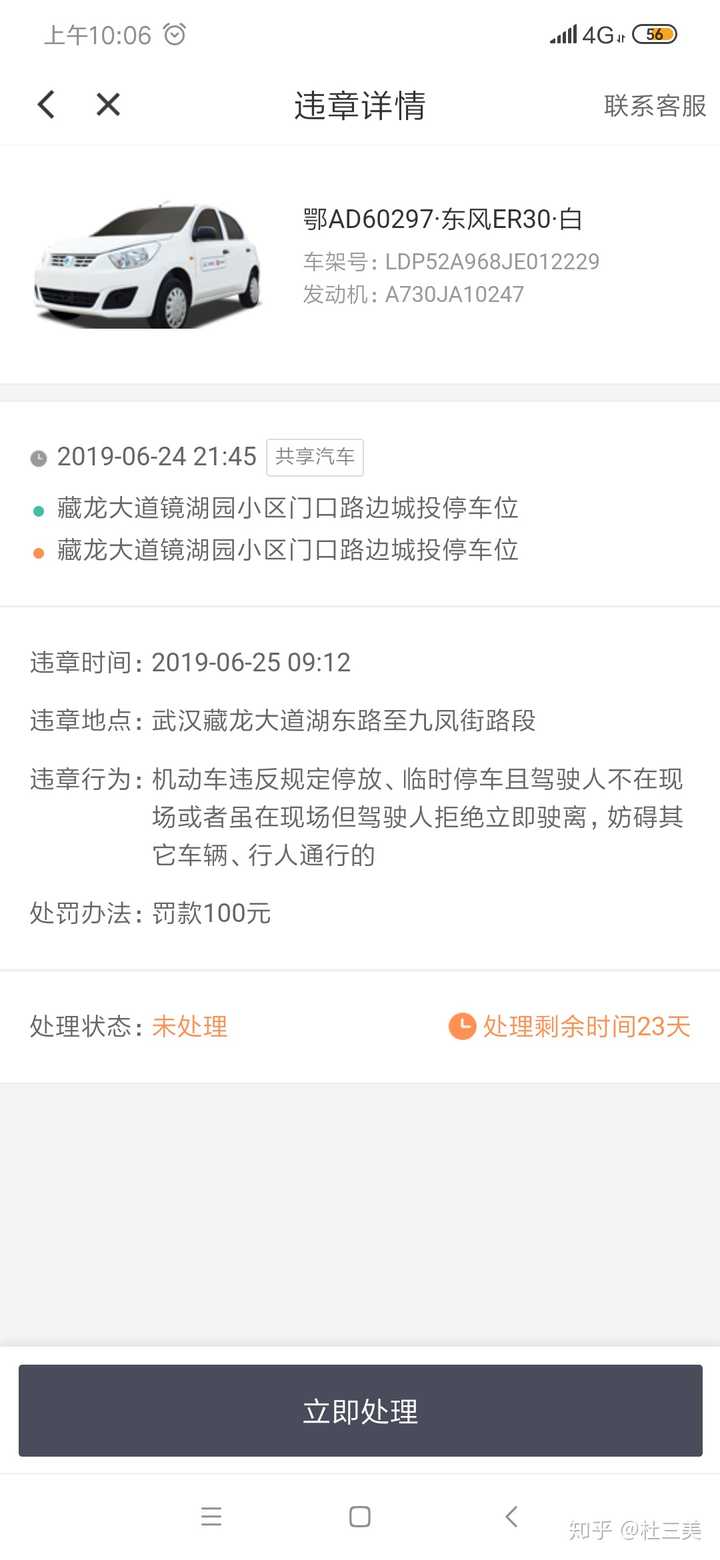Go to the home screen

tap(360, 1517)
